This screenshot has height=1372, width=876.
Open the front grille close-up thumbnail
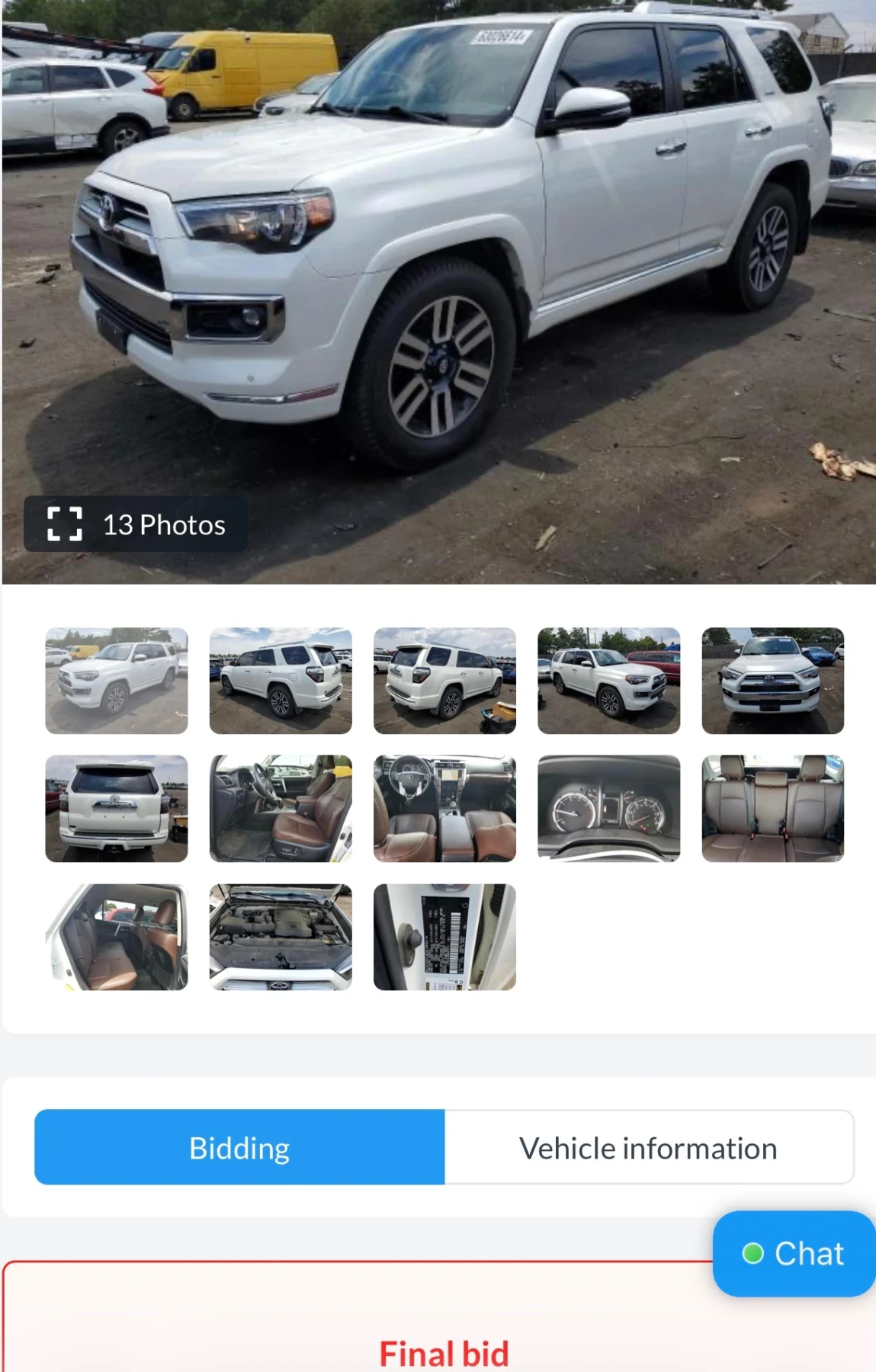click(772, 681)
